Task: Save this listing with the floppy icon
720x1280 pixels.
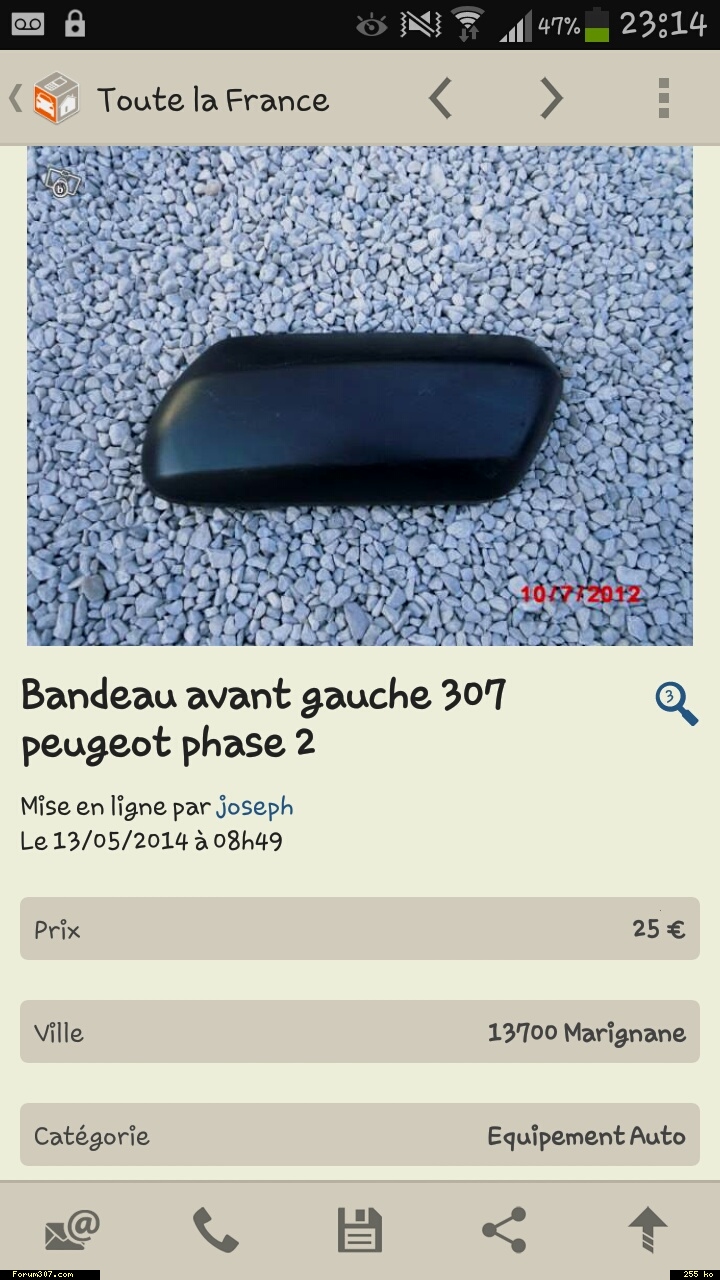Action: [x=360, y=1230]
